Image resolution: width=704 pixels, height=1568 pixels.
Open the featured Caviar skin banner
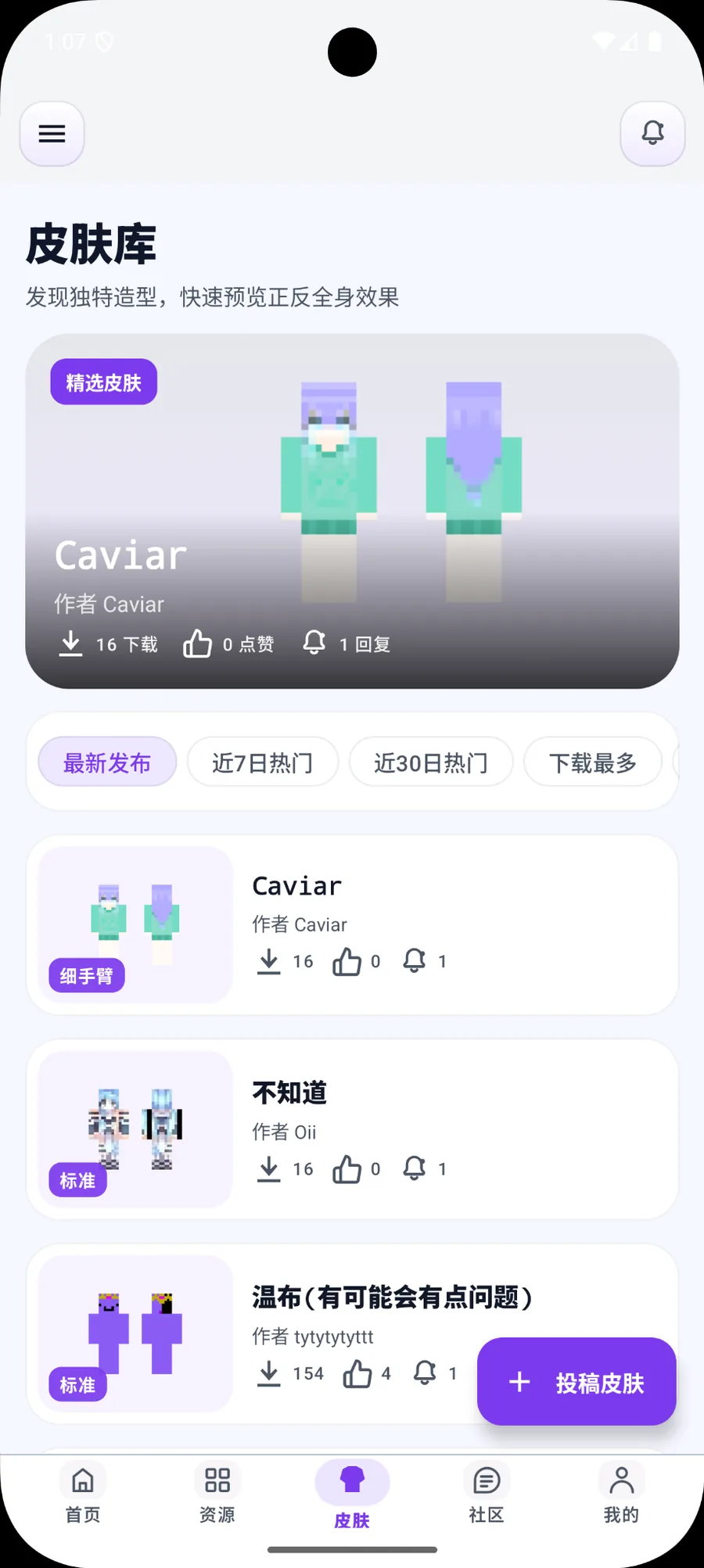tap(352, 511)
